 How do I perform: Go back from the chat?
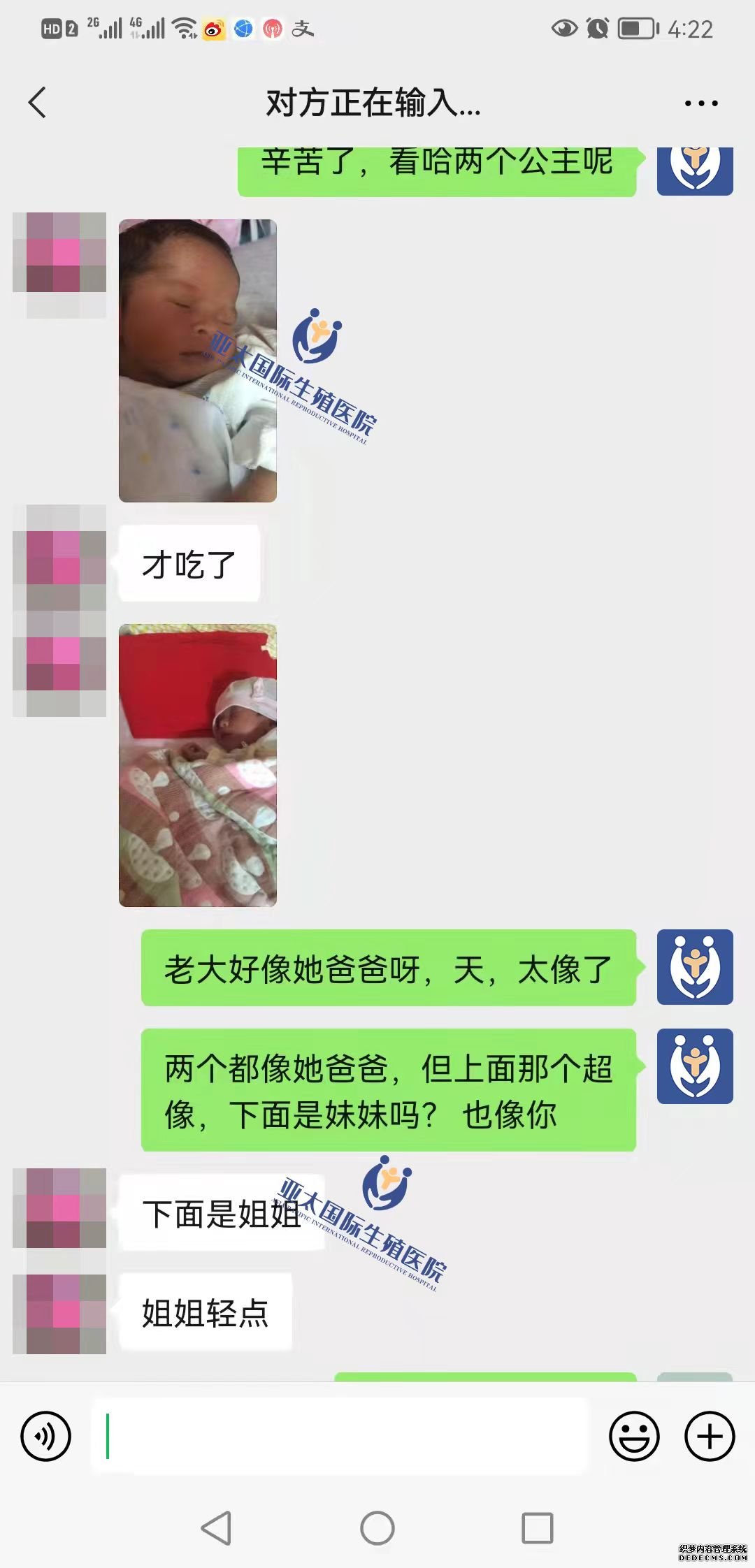(38, 103)
